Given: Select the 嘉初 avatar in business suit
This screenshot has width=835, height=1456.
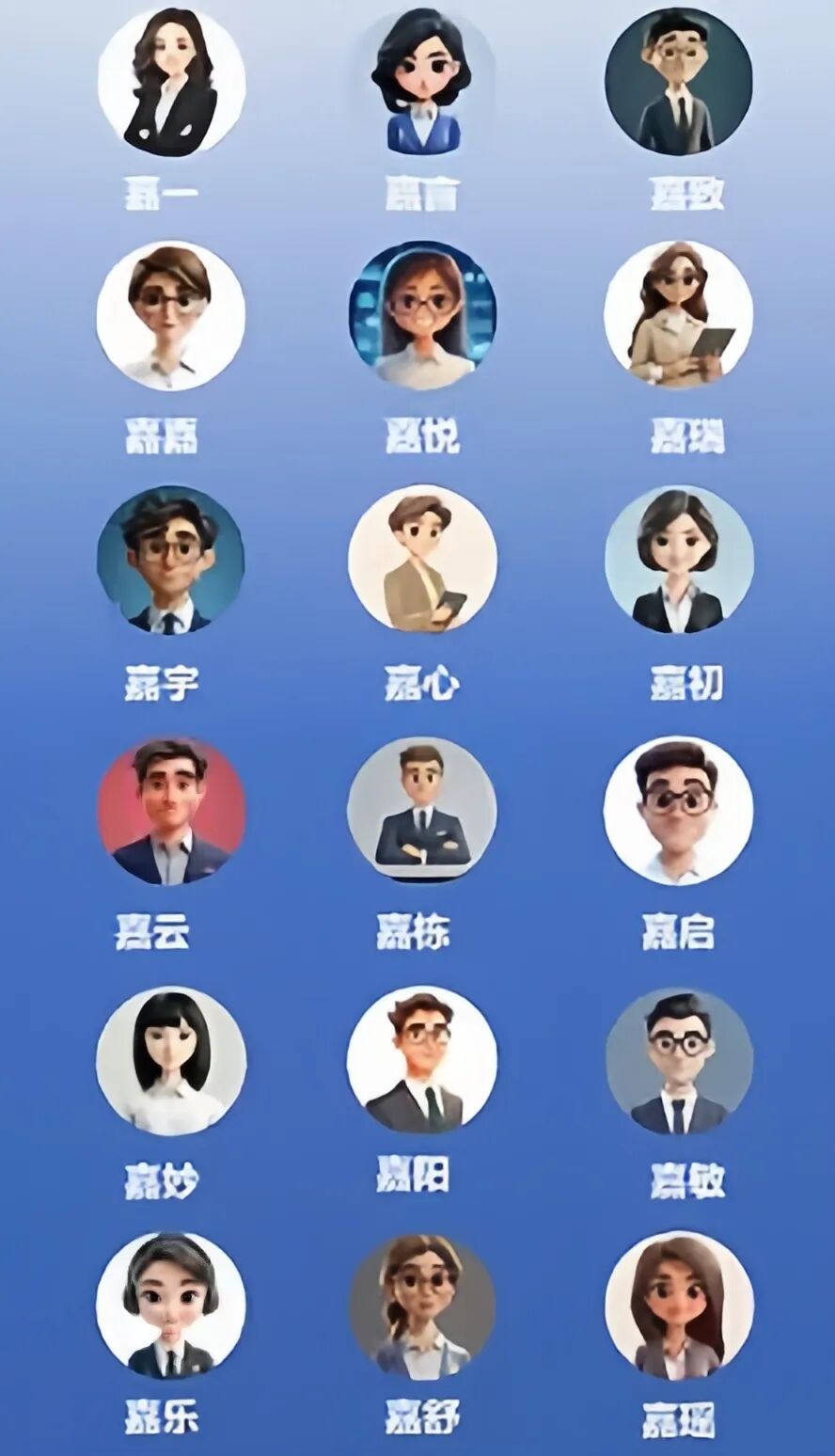Looking at the screenshot, I should 679,560.
